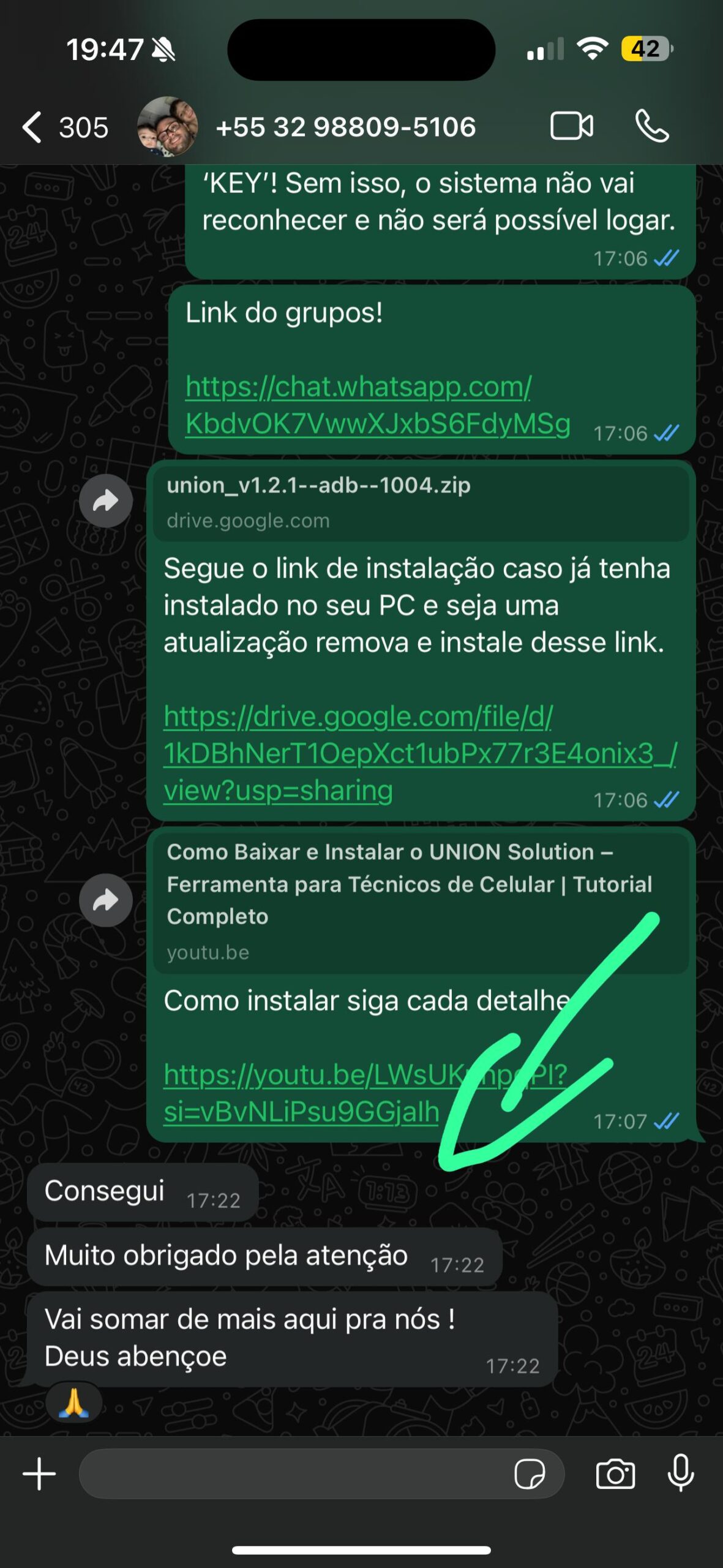Screen dimensions: 723x1568
Task: Open the sticker picker
Action: 530,1474
